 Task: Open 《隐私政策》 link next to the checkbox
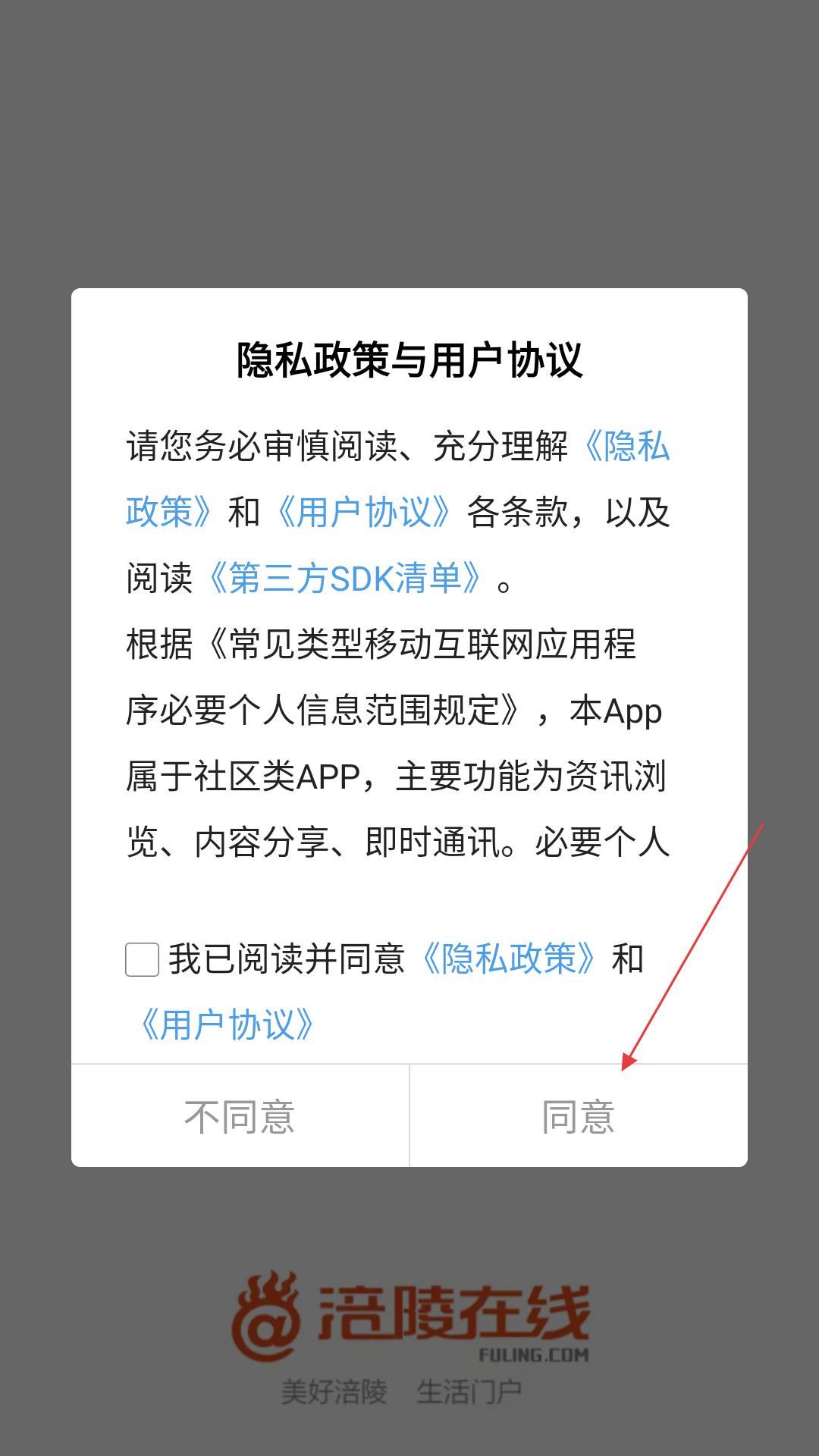point(509,959)
